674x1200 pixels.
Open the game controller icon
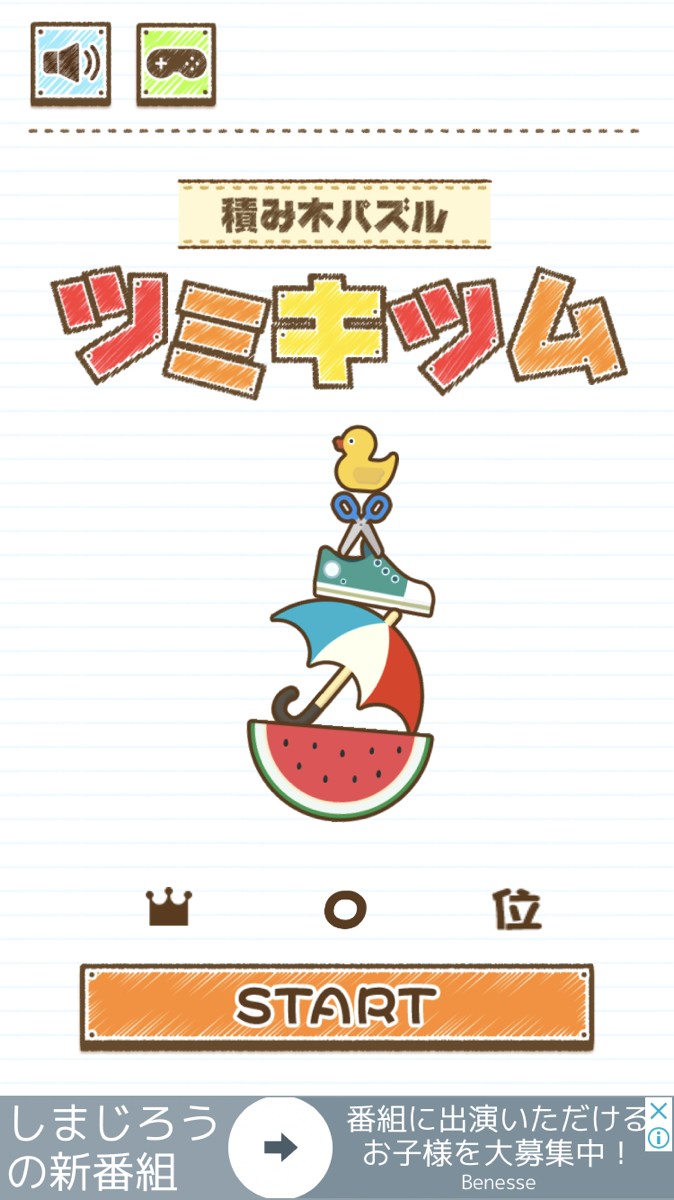click(176, 64)
